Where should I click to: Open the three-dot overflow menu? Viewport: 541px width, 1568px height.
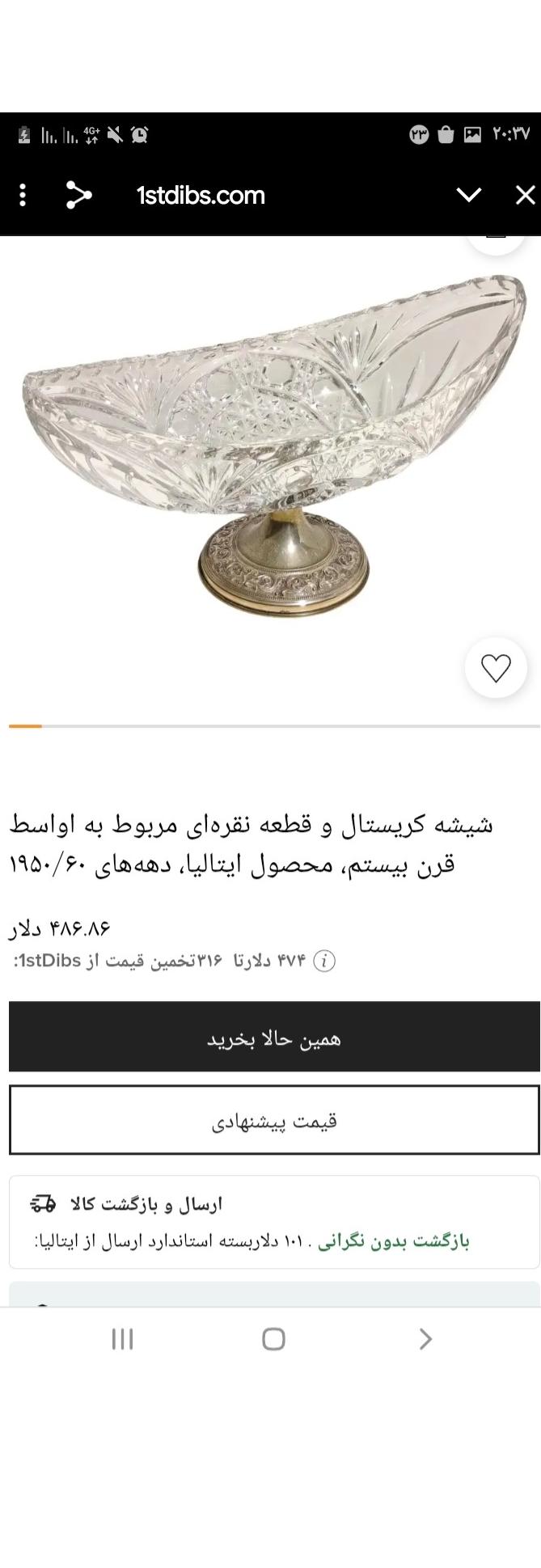pyautogui.click(x=23, y=195)
